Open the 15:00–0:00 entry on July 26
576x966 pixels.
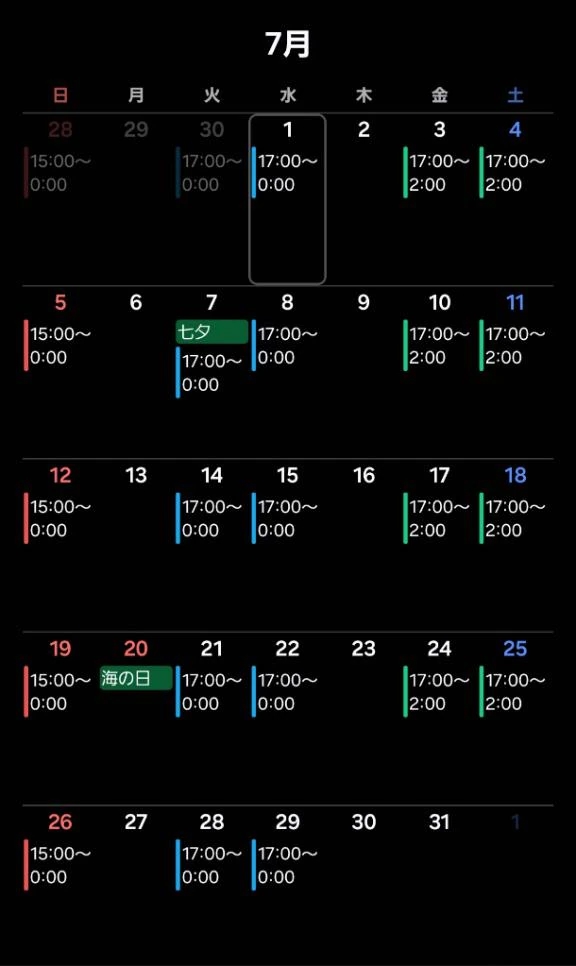(x=60, y=864)
